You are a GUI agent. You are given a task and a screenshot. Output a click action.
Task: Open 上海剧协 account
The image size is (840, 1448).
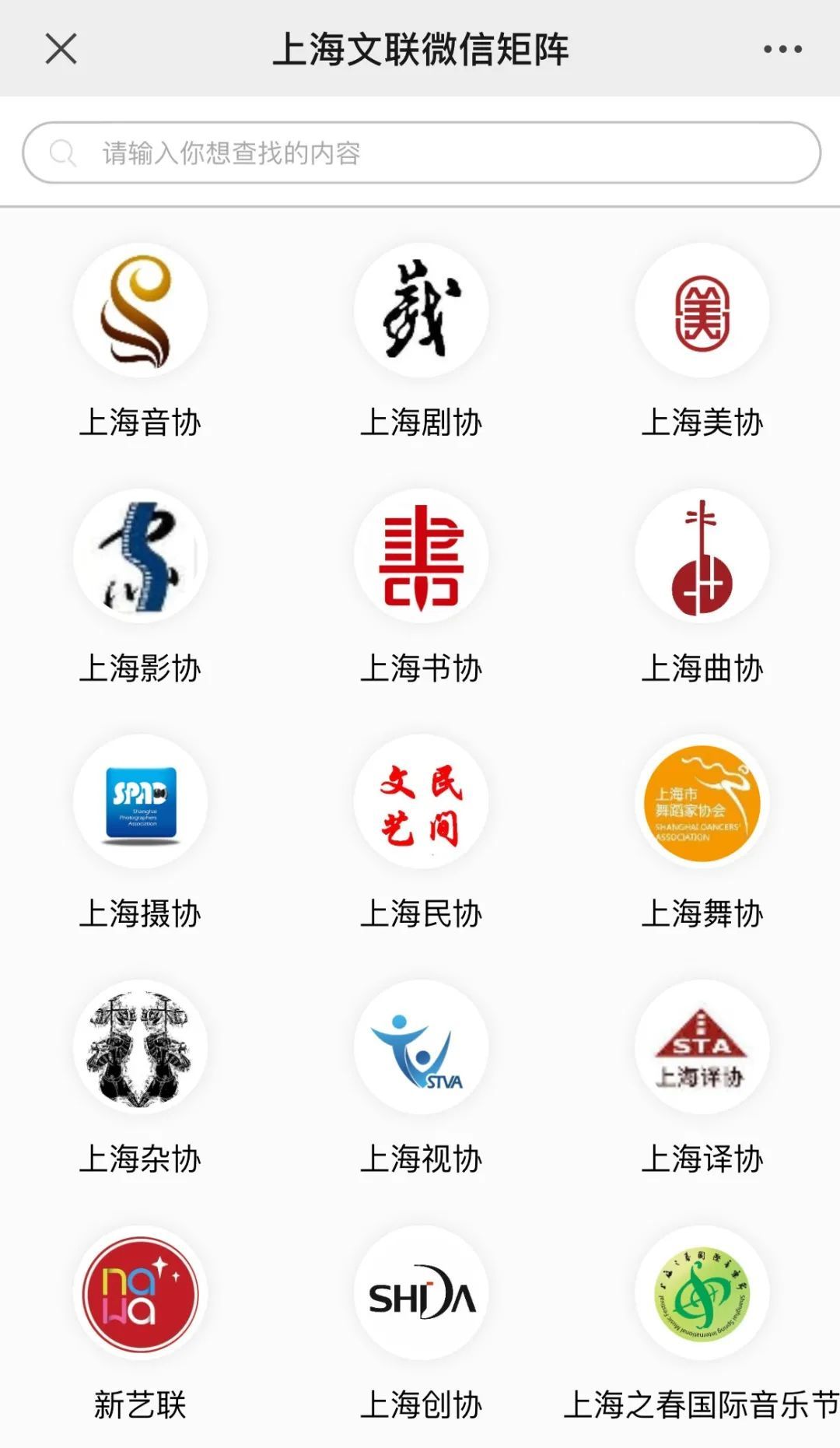click(421, 311)
